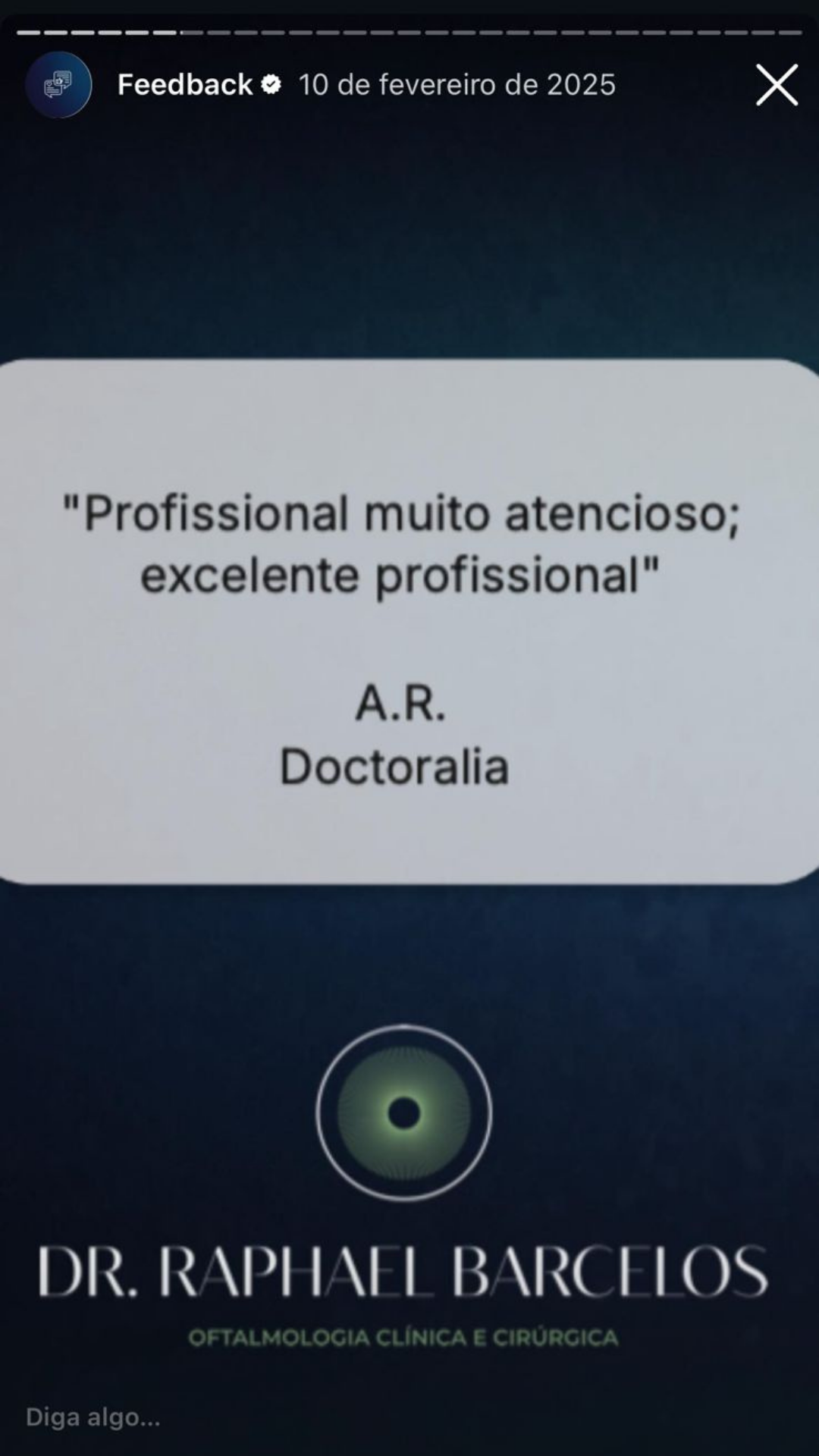This screenshot has width=819, height=1456.
Task: Open the Feedback account name
Action: click(184, 84)
